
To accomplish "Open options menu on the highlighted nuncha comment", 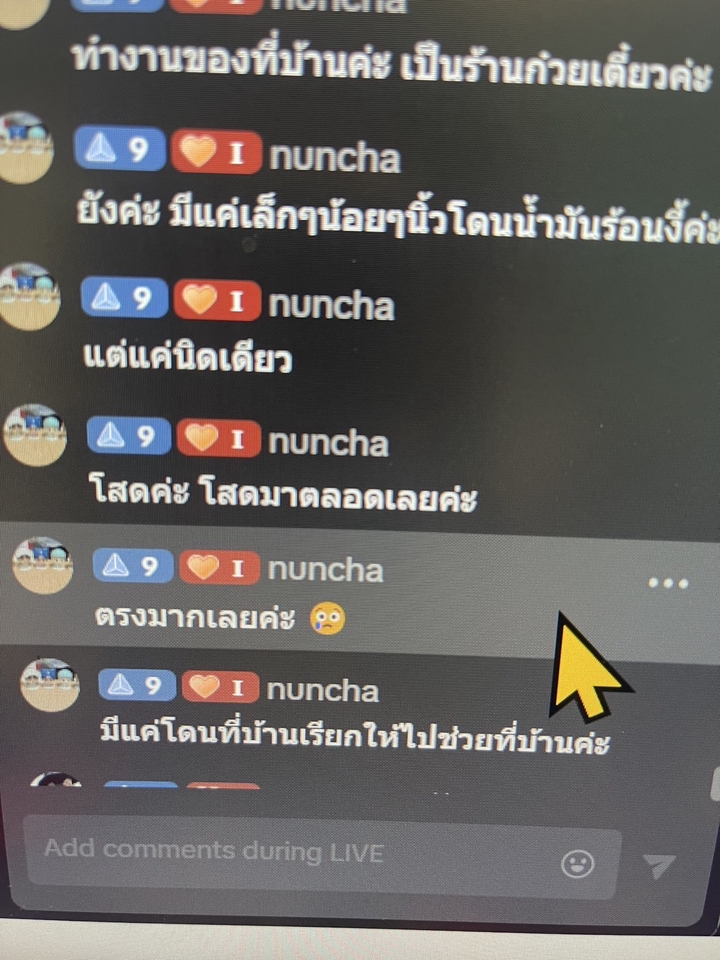I will tap(668, 583).
